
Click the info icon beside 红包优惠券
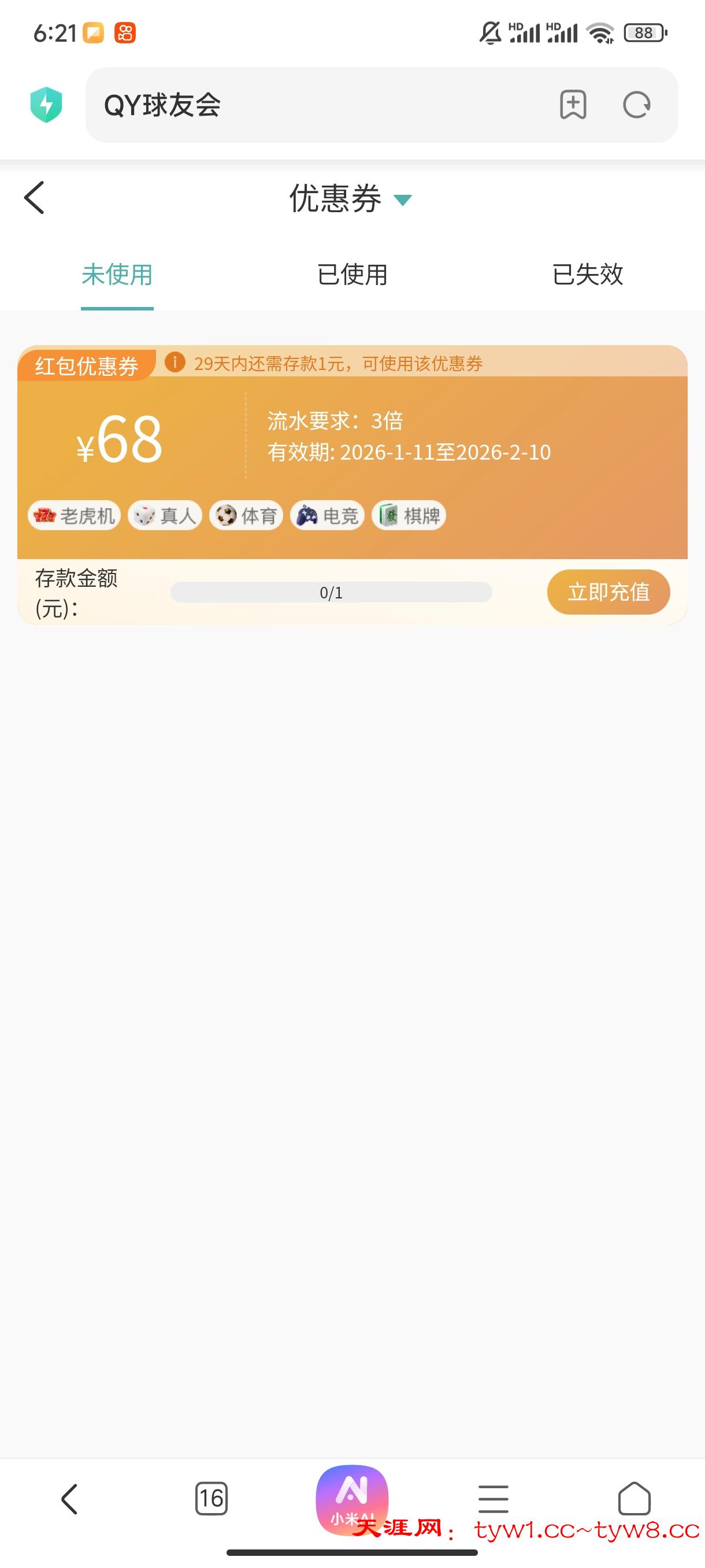point(174,364)
